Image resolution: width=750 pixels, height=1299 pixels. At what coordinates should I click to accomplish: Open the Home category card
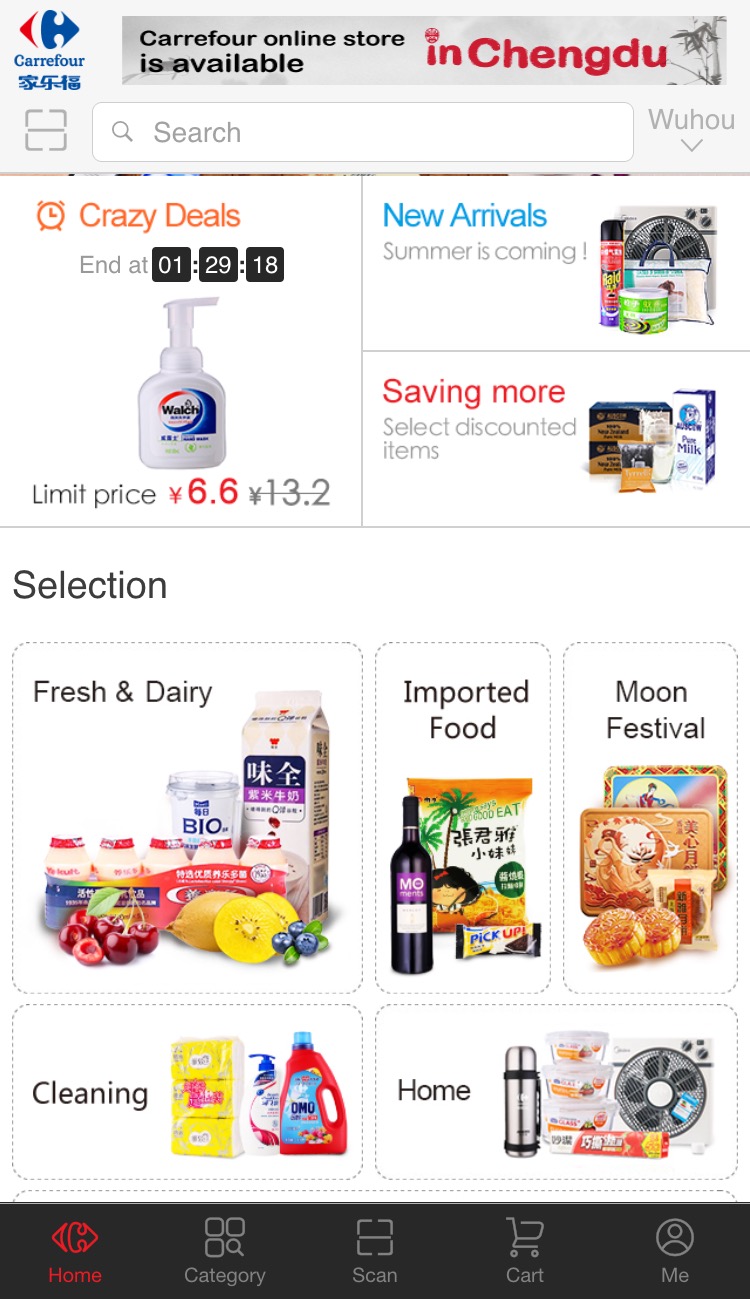coord(557,1093)
